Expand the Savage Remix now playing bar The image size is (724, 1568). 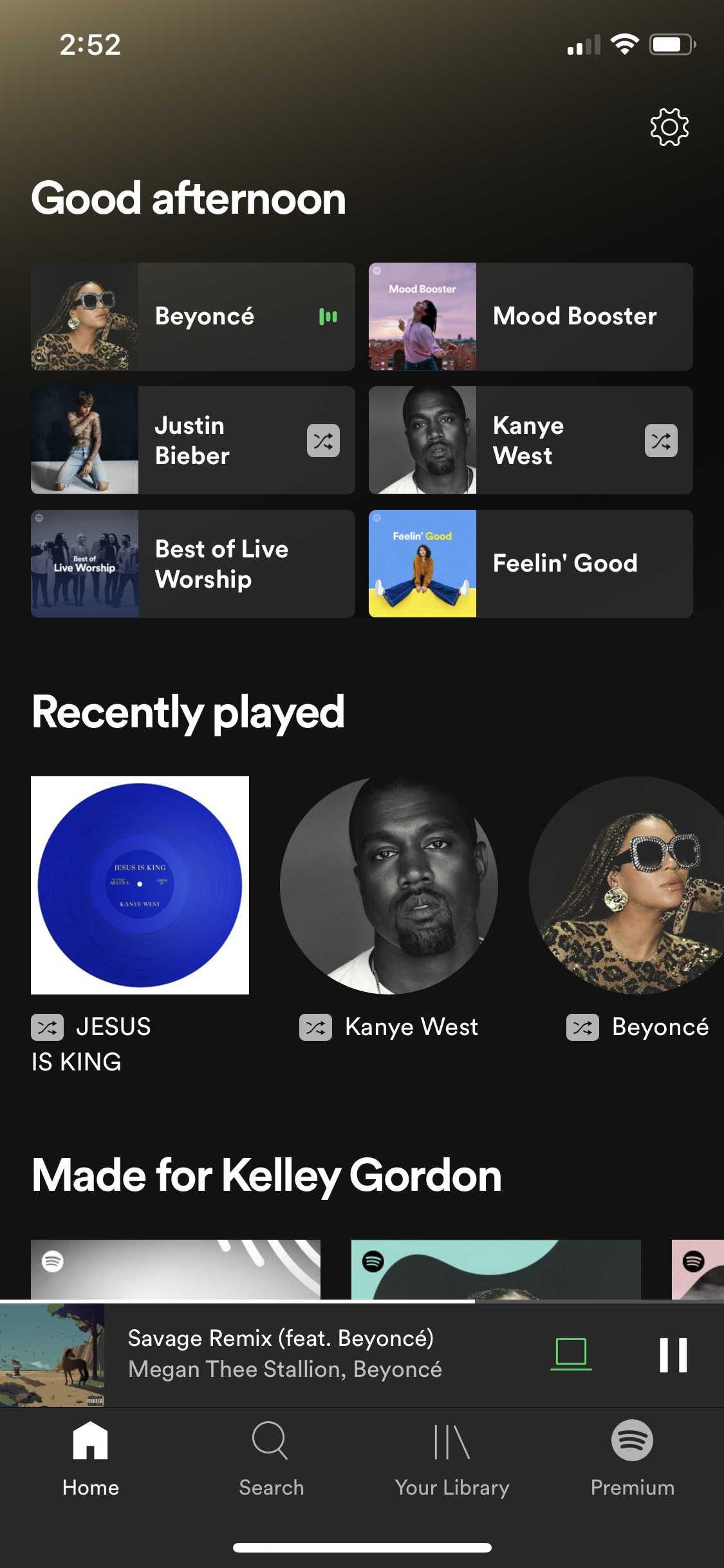(283, 1354)
